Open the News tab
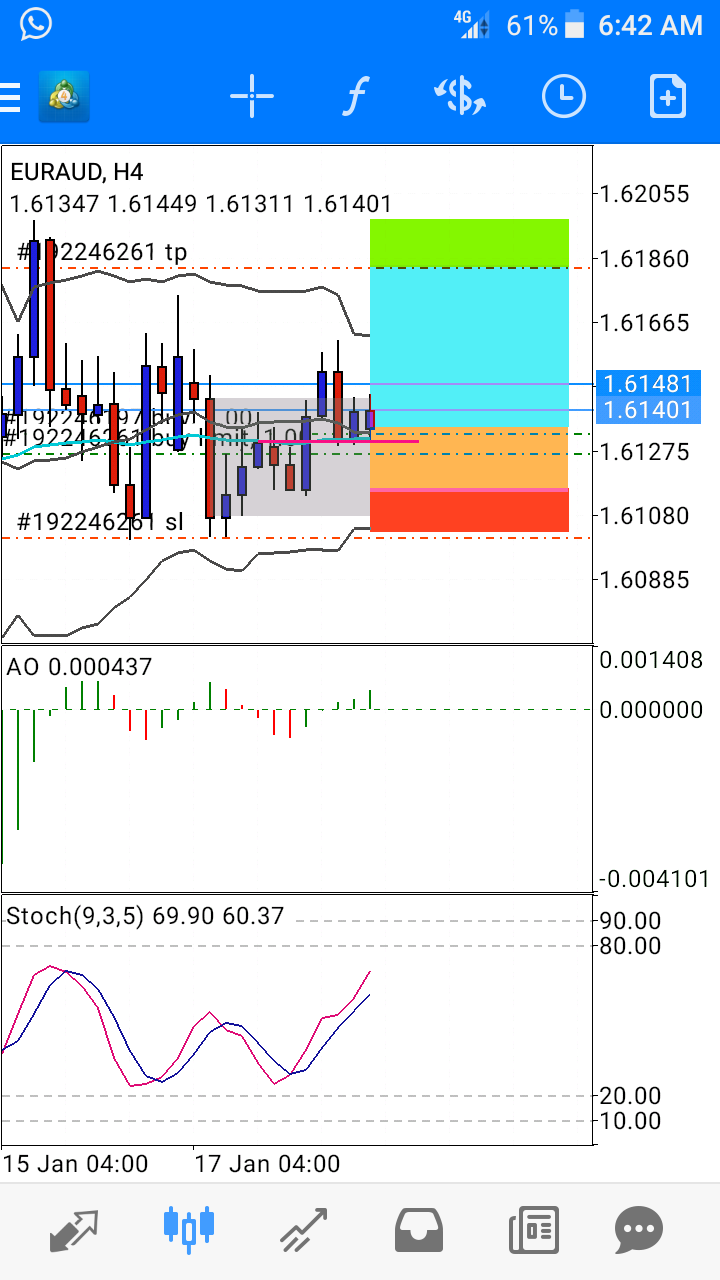Viewport: 720px width, 1280px height. (x=533, y=1230)
